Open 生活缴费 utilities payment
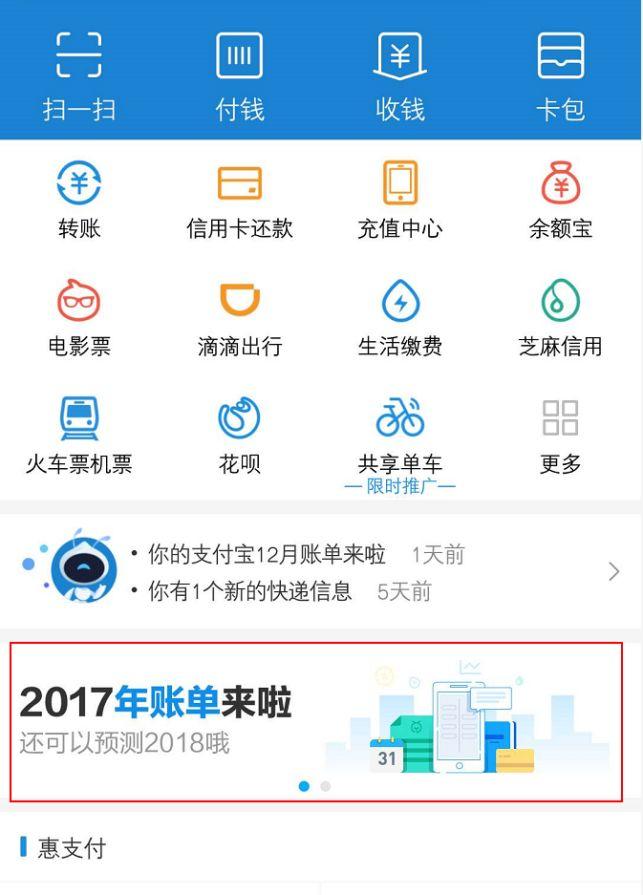Viewport: 643px width, 895px height. pyautogui.click(x=400, y=318)
